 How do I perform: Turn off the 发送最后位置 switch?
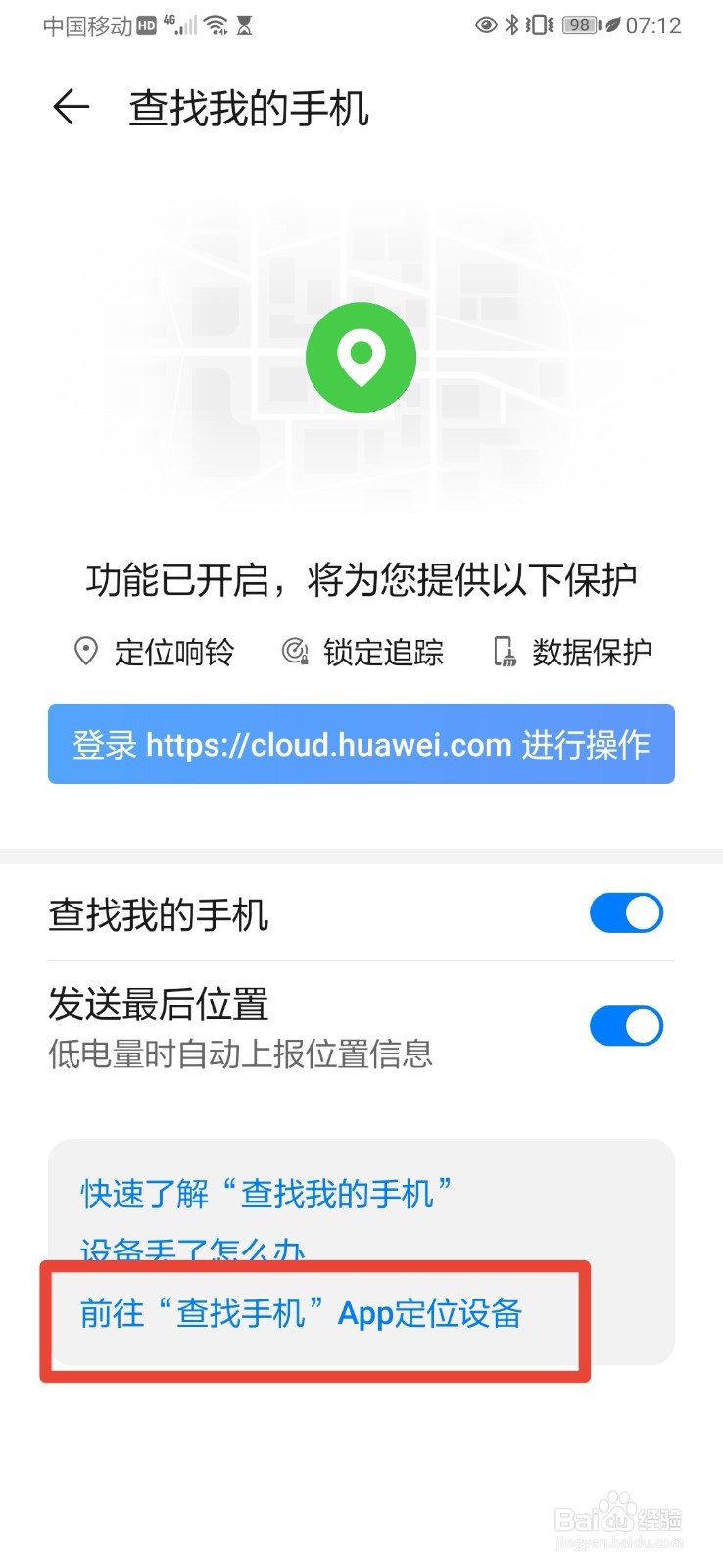tap(626, 1025)
